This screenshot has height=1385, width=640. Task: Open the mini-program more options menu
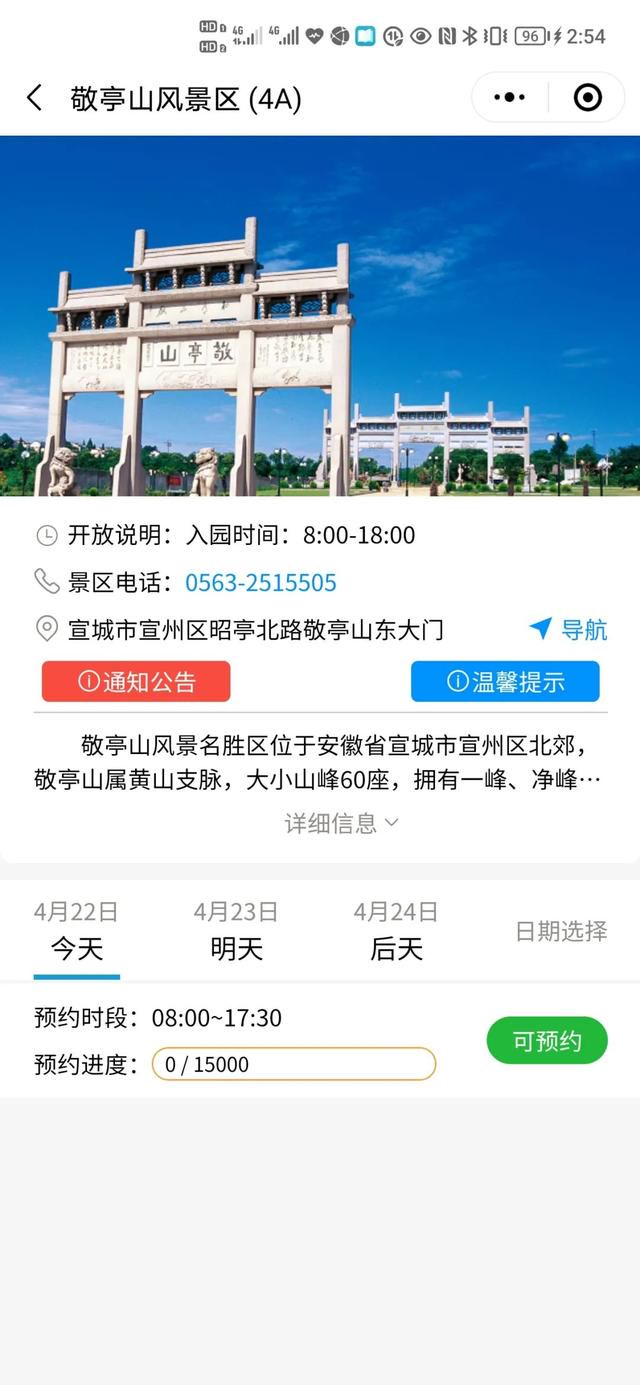tap(509, 97)
